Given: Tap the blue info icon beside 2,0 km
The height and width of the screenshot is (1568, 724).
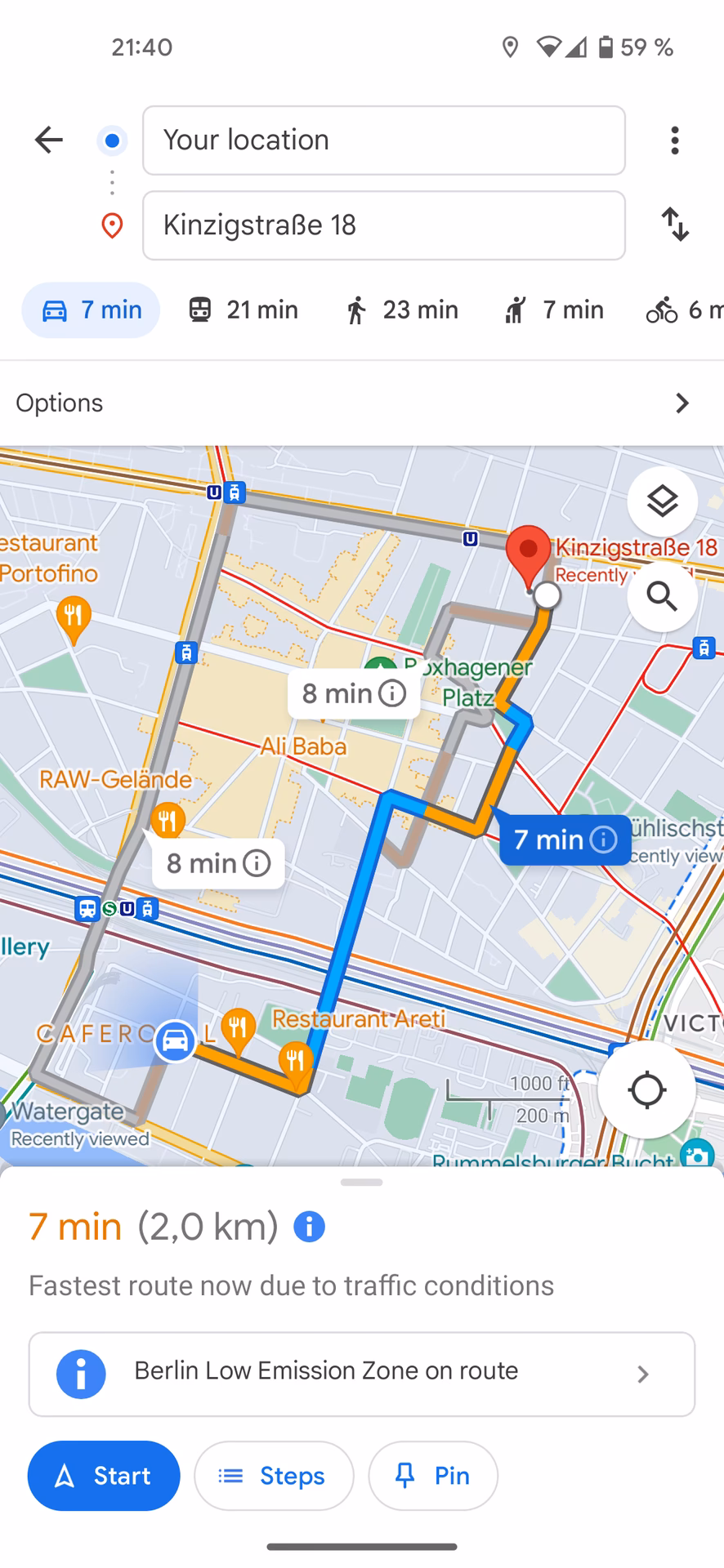Looking at the screenshot, I should 309,1226.
